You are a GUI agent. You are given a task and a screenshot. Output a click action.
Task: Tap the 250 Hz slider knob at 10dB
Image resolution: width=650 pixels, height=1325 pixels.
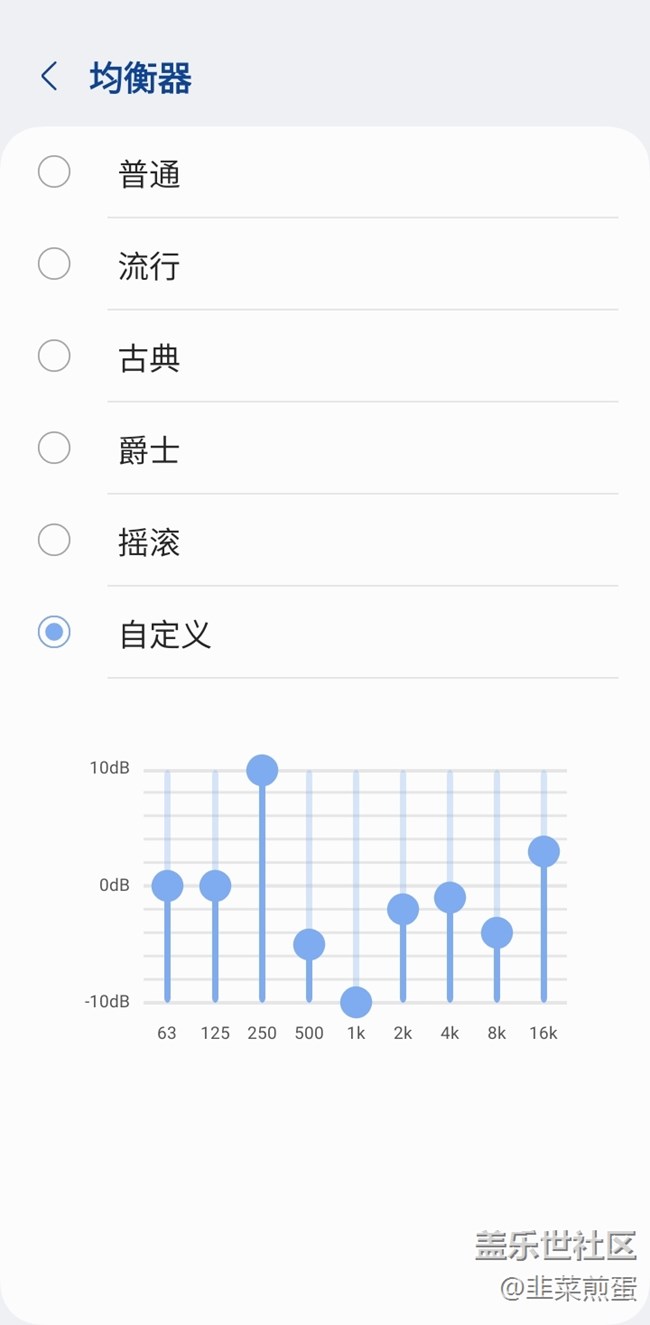tap(262, 770)
